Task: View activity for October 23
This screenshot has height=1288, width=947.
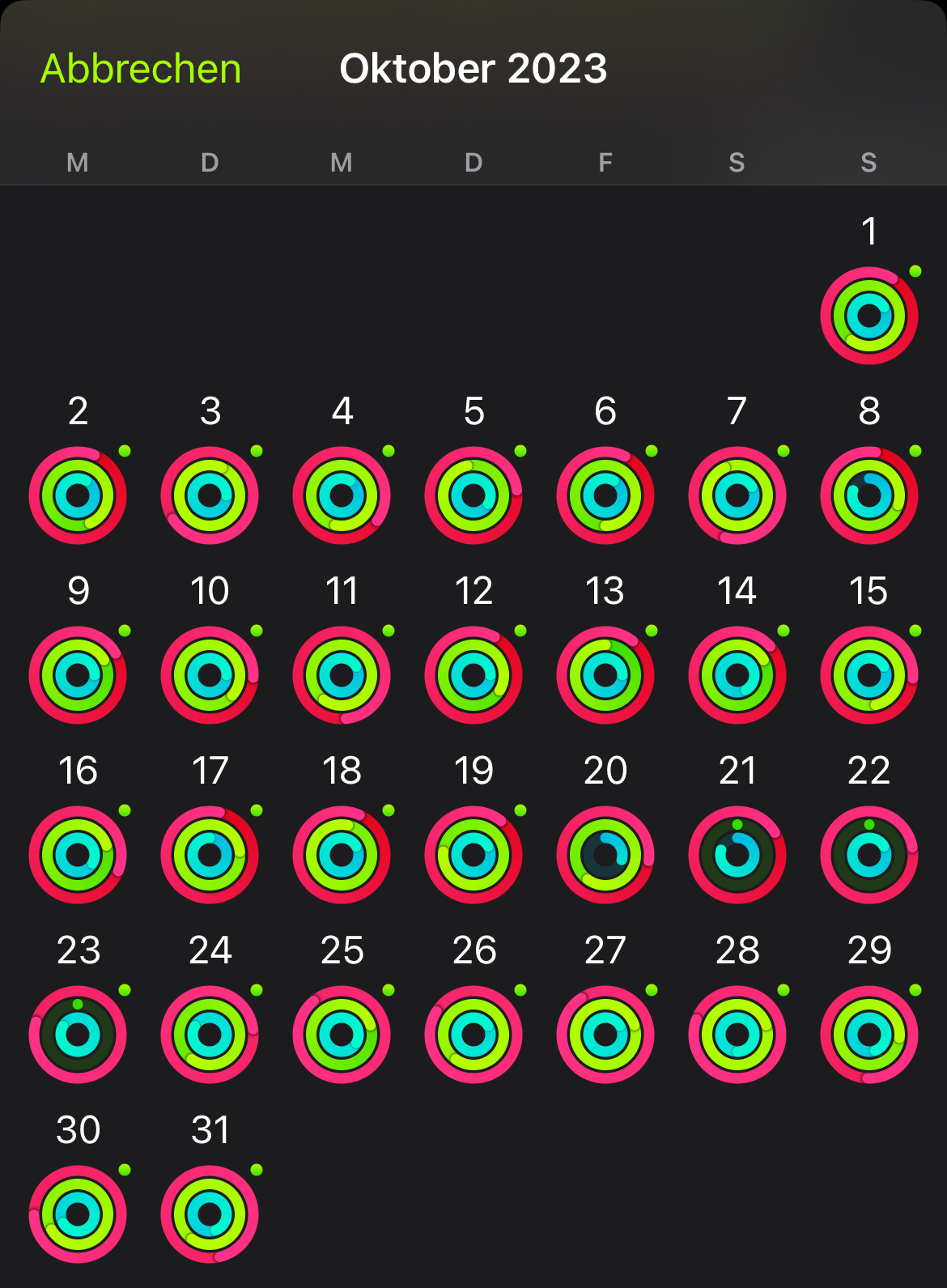Action: 78,1035
